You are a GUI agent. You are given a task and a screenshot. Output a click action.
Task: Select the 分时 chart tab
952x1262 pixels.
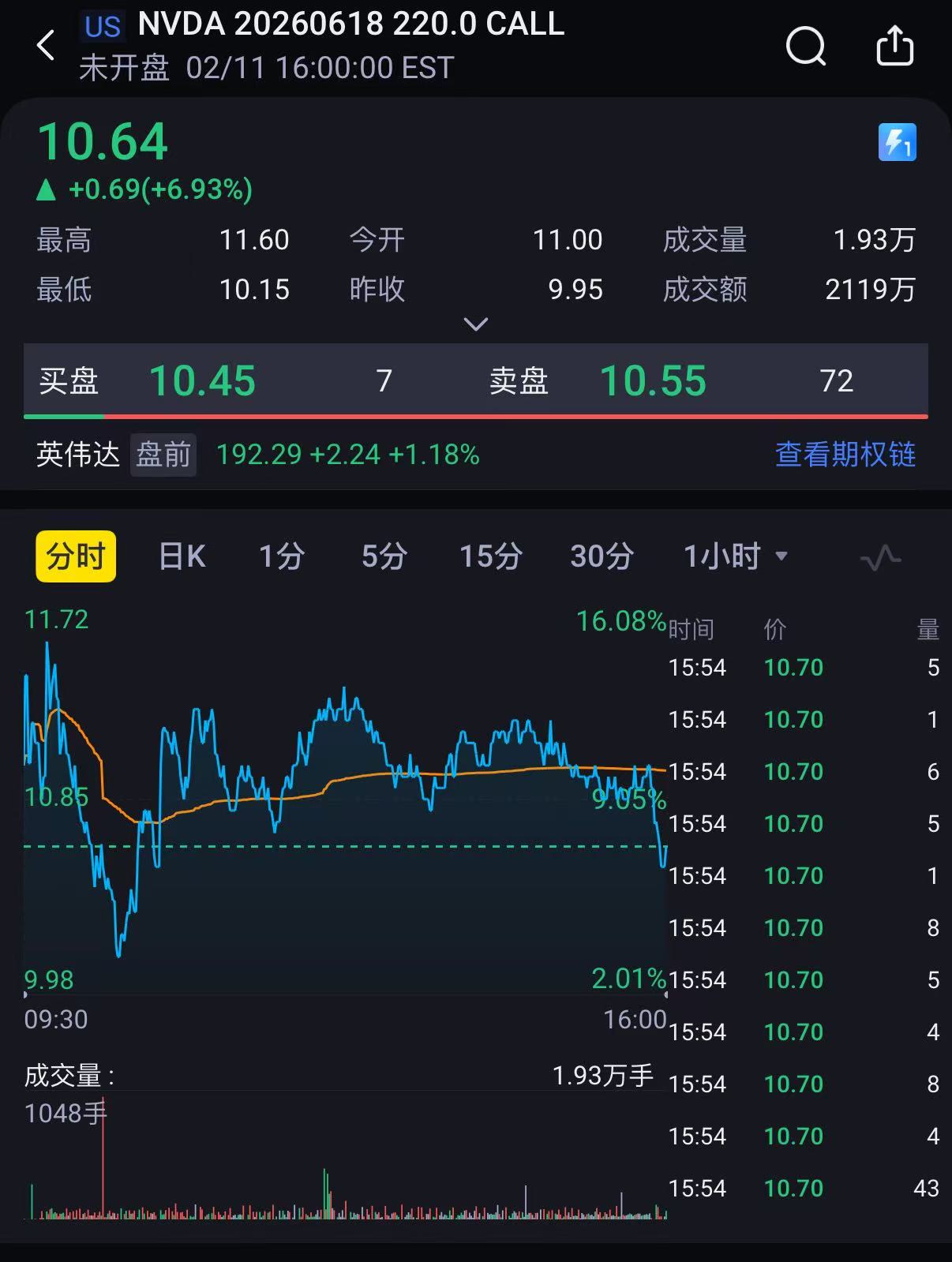point(76,556)
